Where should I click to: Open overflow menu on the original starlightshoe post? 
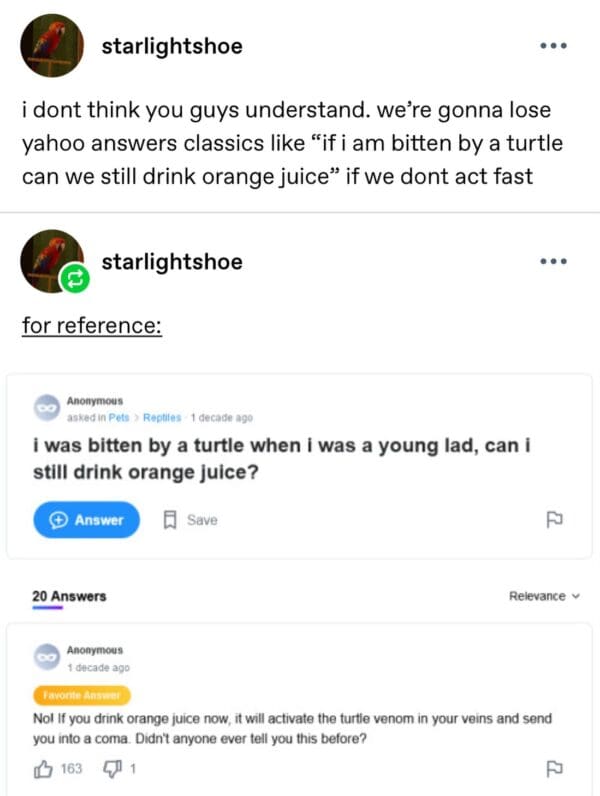pyautogui.click(x=553, y=47)
